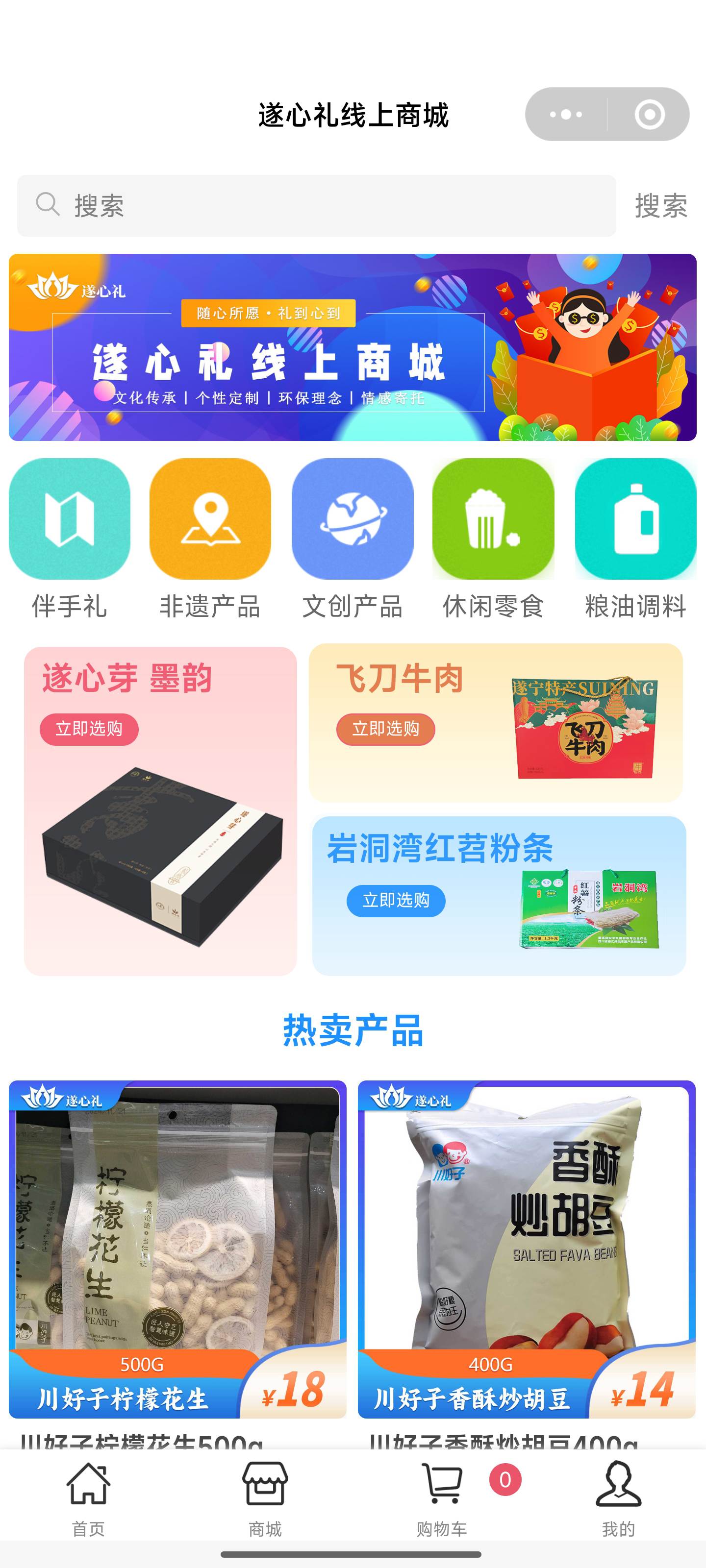706x1568 pixels.
Task: Open the 伴手礼 category
Action: [70, 539]
